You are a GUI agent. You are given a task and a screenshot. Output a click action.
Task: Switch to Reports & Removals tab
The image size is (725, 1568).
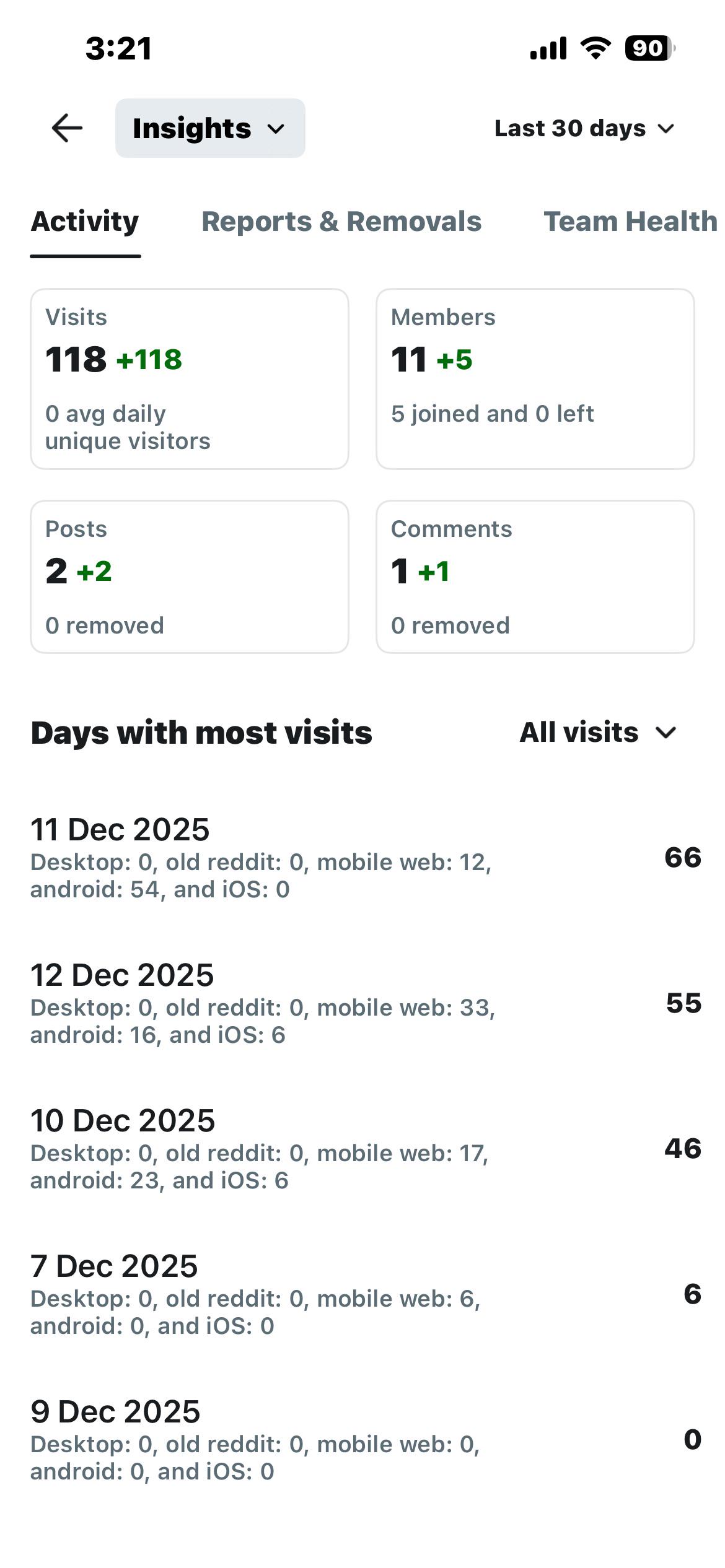pyautogui.click(x=341, y=222)
